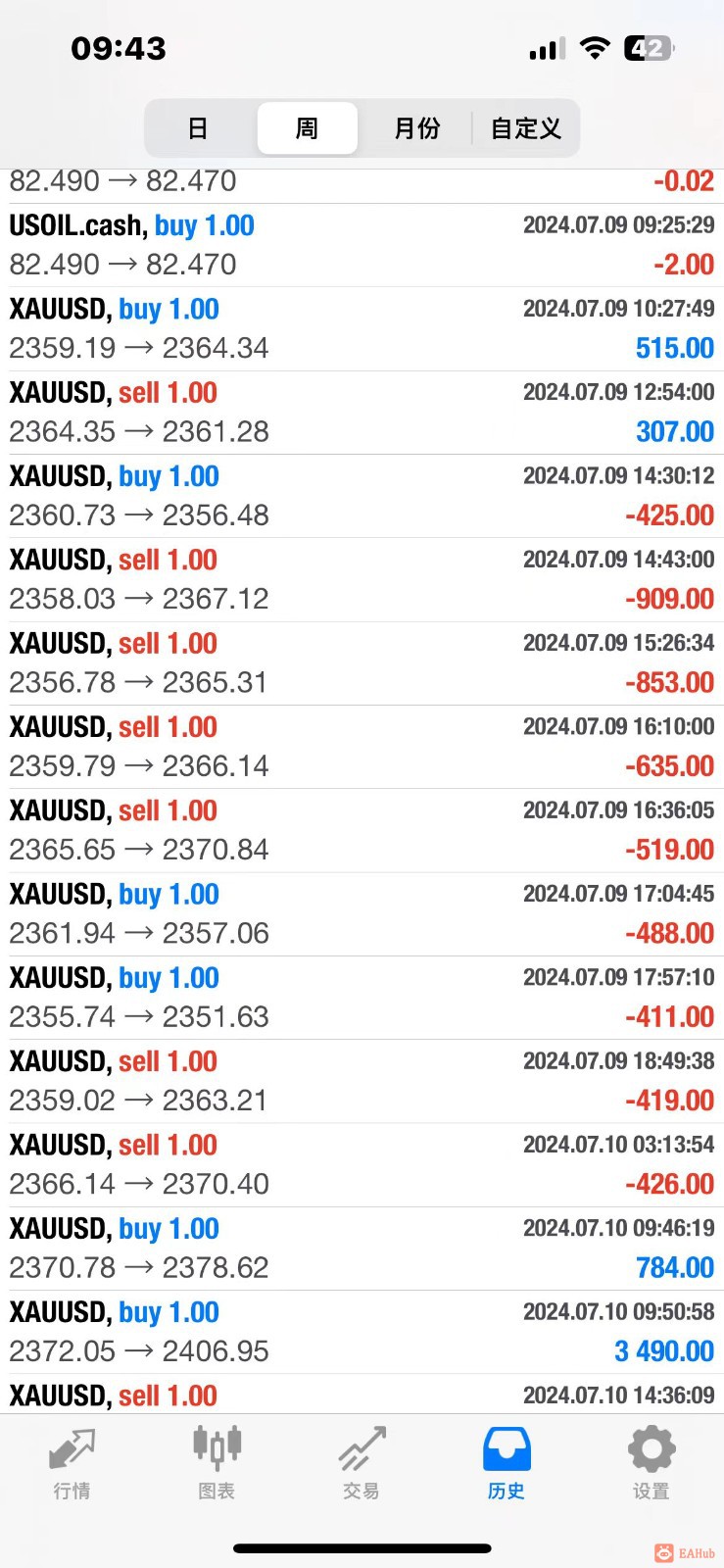
Task: Select the 周 (week) period
Action: [307, 128]
